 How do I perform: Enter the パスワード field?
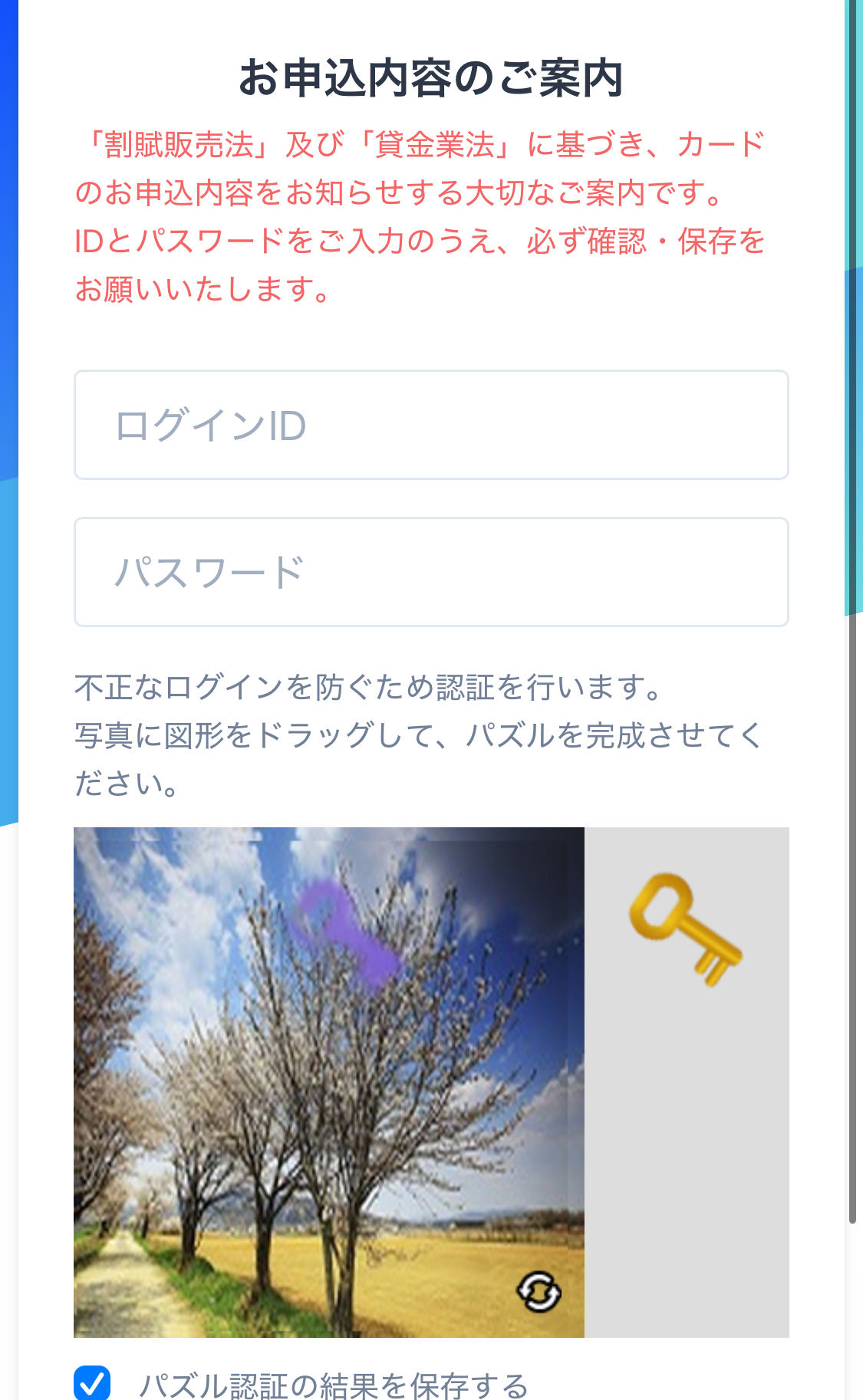click(431, 572)
